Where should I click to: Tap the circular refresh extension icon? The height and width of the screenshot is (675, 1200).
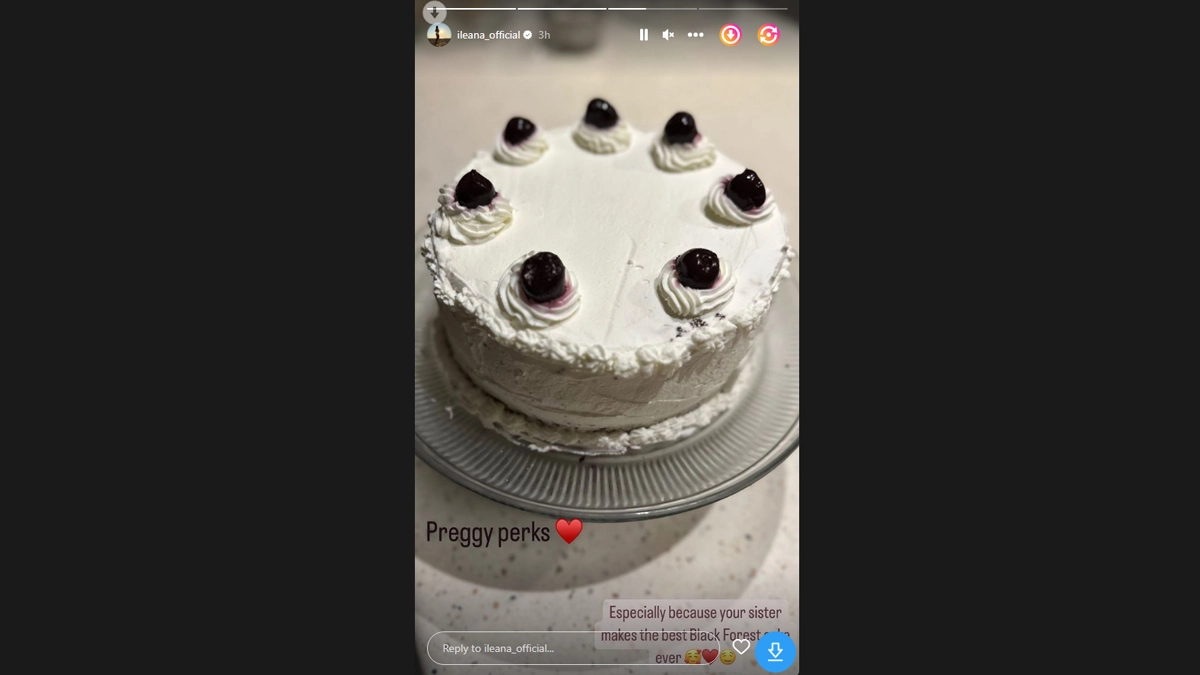coord(768,35)
